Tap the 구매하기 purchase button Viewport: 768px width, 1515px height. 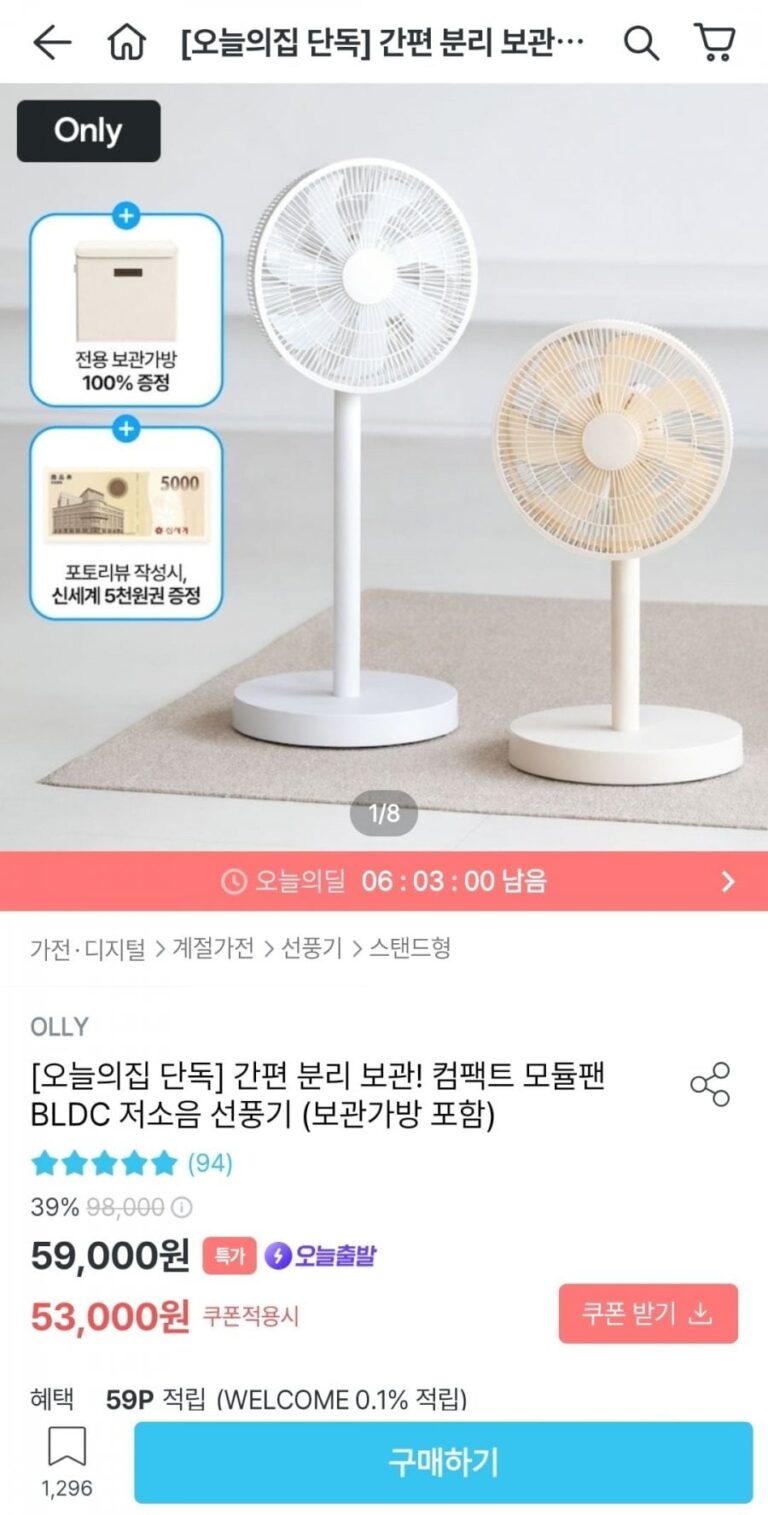coord(443,1462)
